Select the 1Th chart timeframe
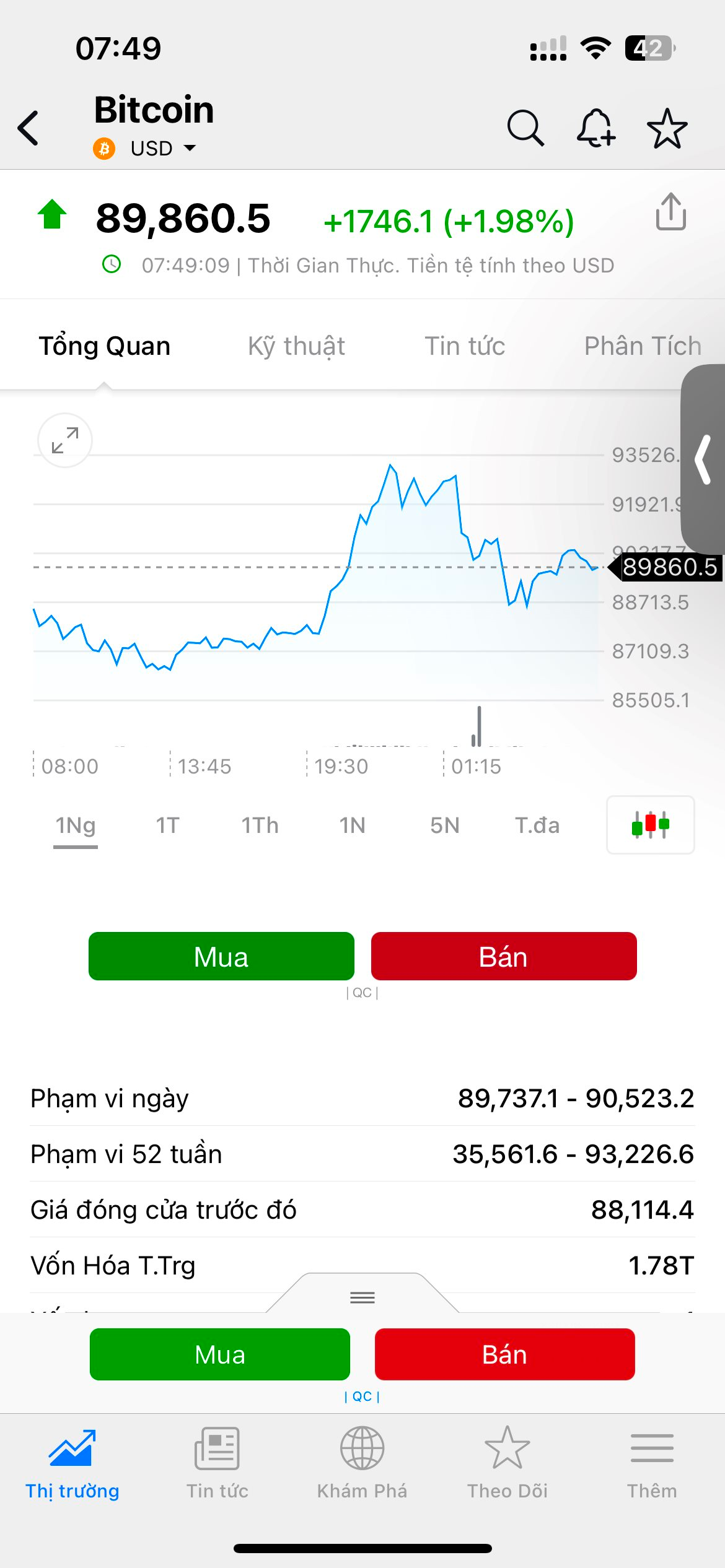725x1568 pixels. pos(260,825)
